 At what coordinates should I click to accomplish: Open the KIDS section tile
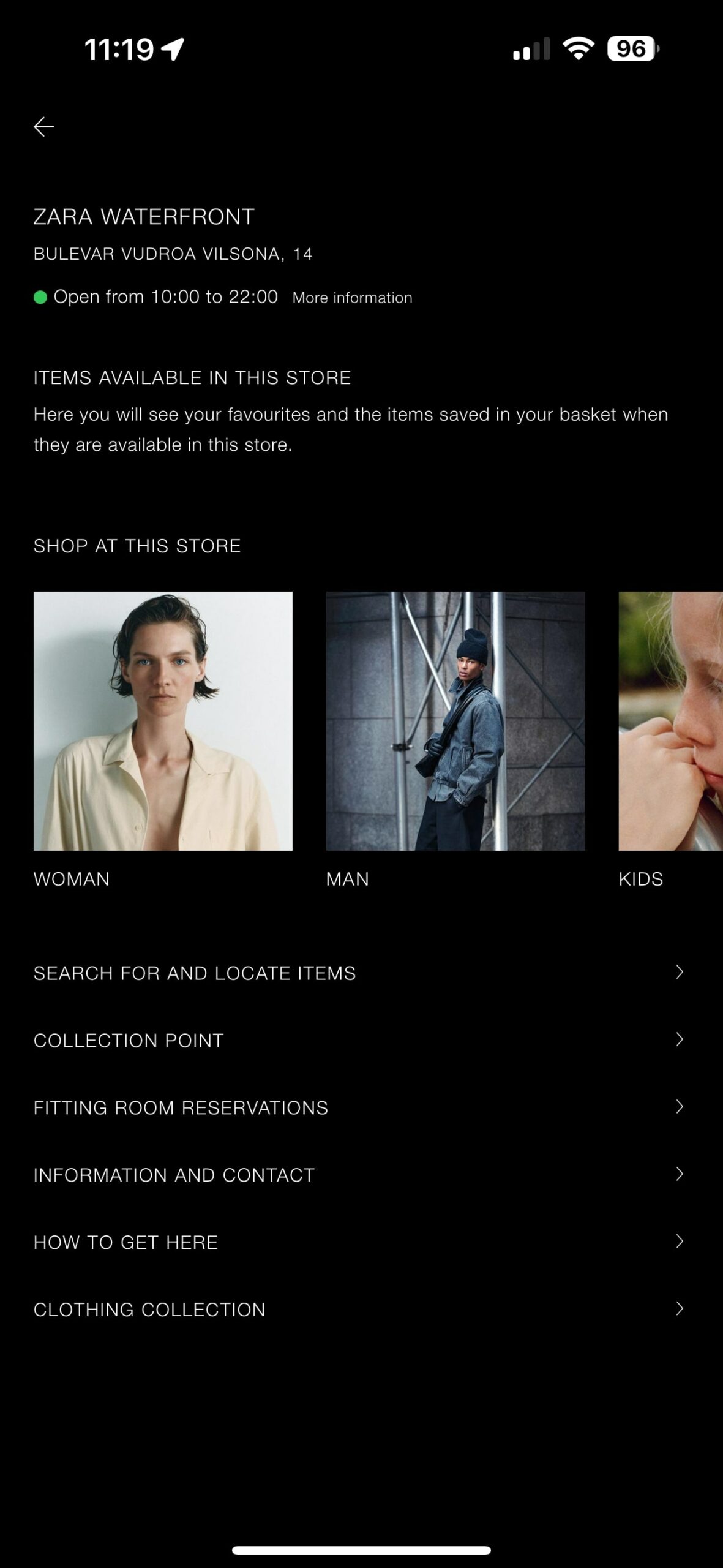(x=670, y=721)
